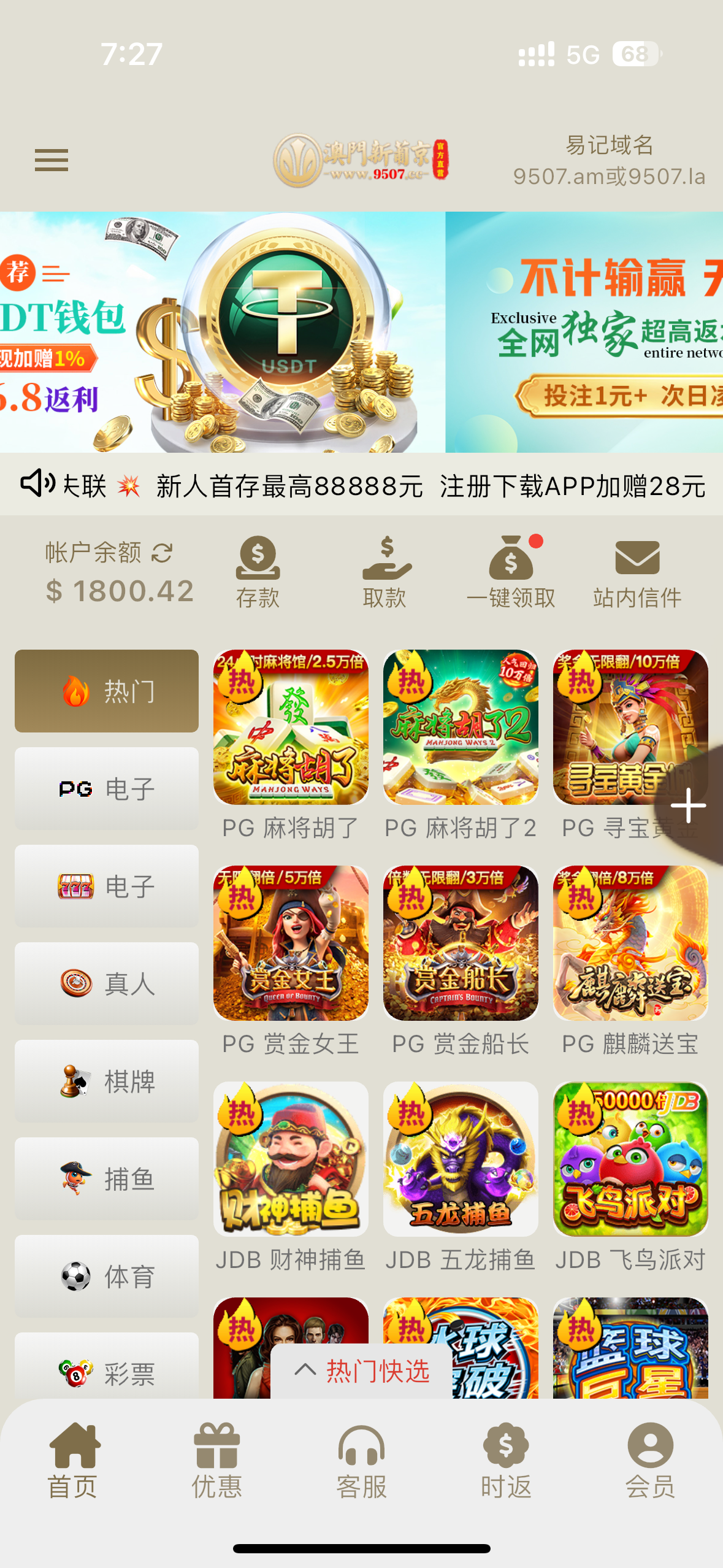The width and height of the screenshot is (723, 1568).
Task: Tap the 一键领取 claim icon with red badge
Action: (x=511, y=571)
